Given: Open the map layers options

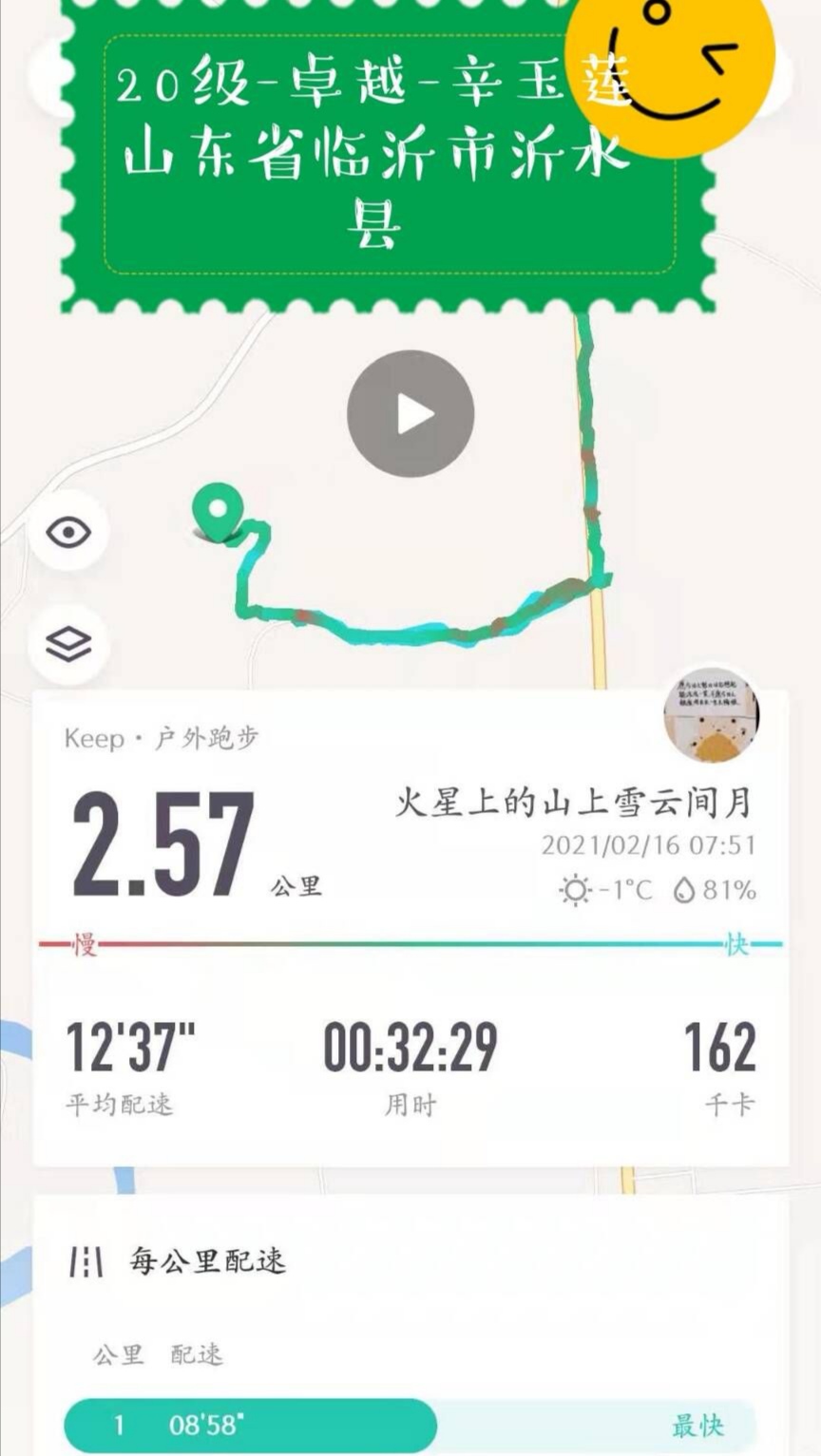Looking at the screenshot, I should 68,645.
